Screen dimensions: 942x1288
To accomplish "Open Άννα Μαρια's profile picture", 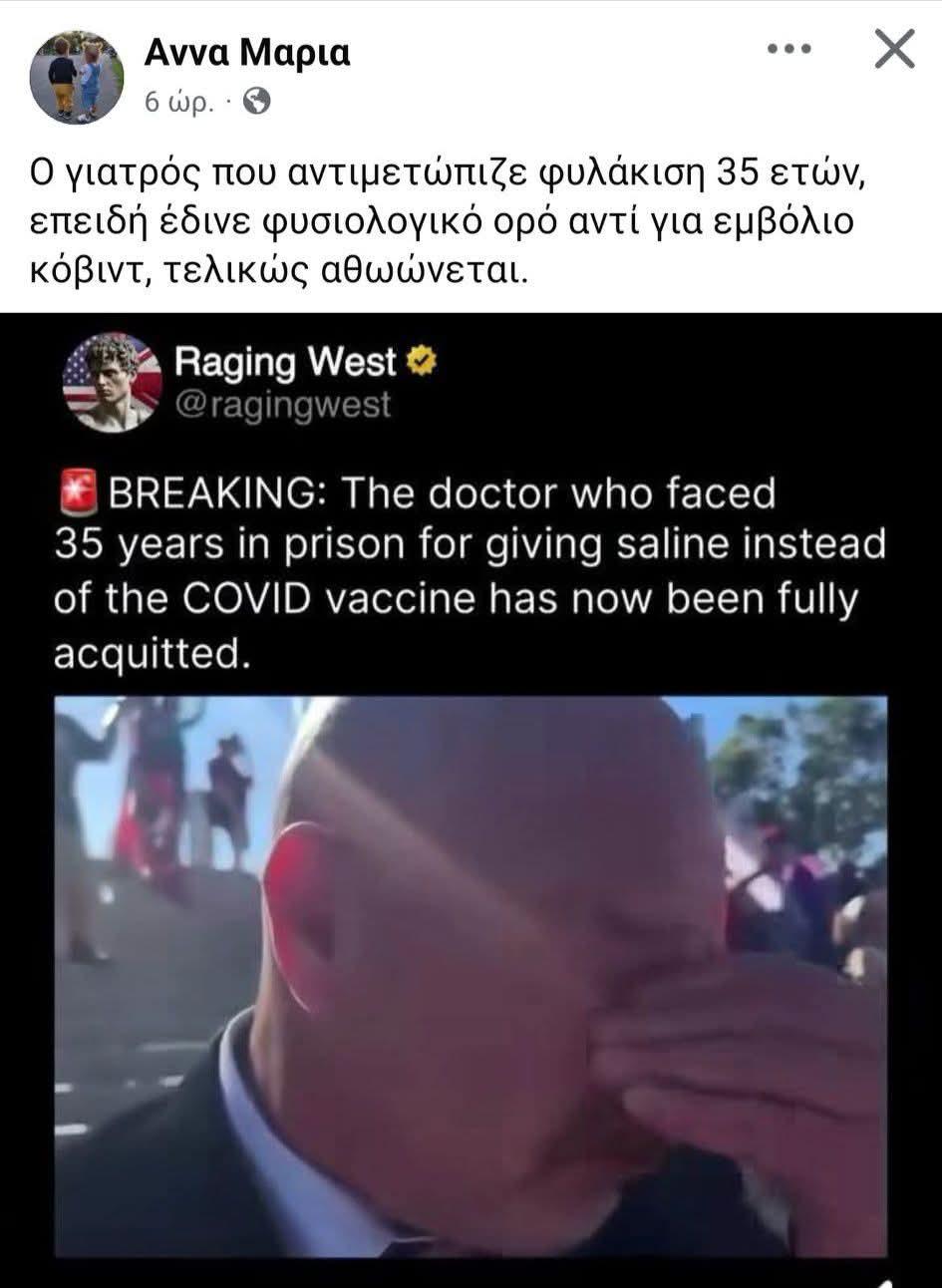I will pyautogui.click(x=77, y=77).
